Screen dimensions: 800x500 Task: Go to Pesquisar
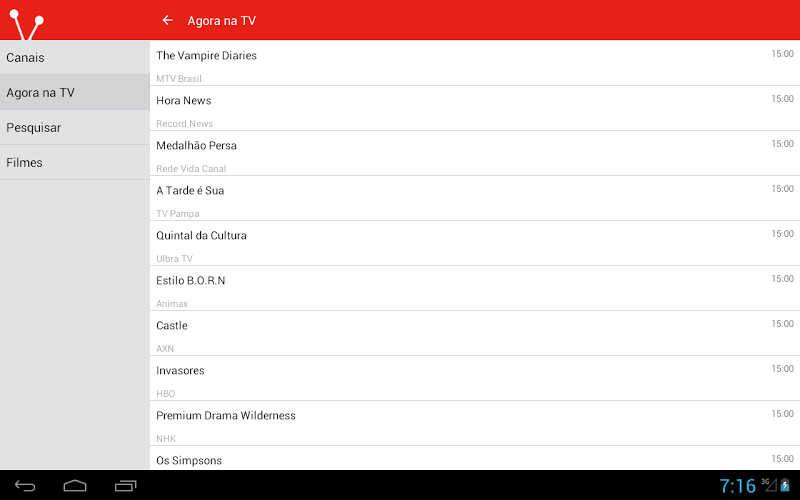tap(74, 127)
